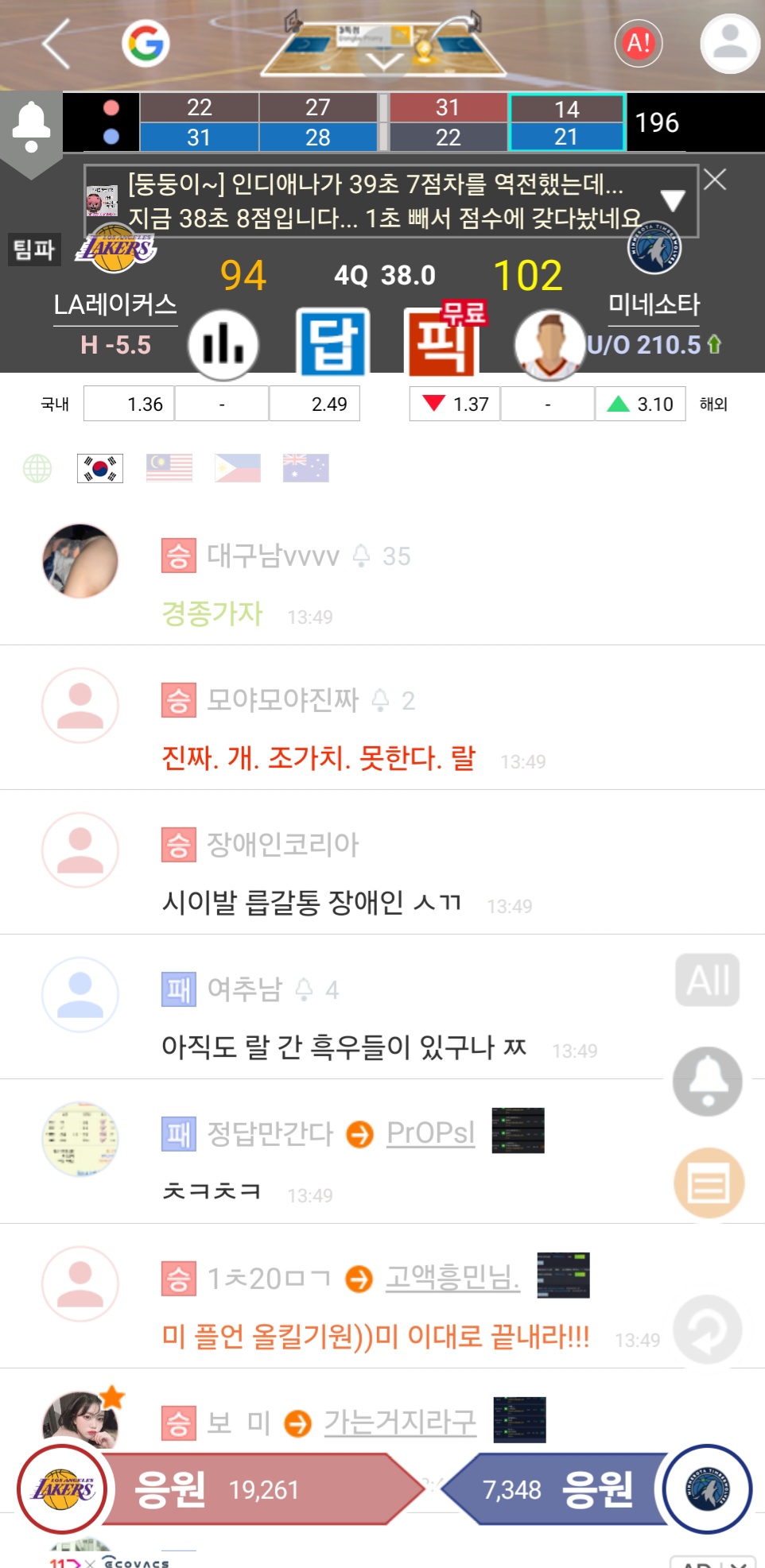This screenshot has width=765, height=1568.
Task: Select the Australia flag filter
Action: tap(306, 468)
